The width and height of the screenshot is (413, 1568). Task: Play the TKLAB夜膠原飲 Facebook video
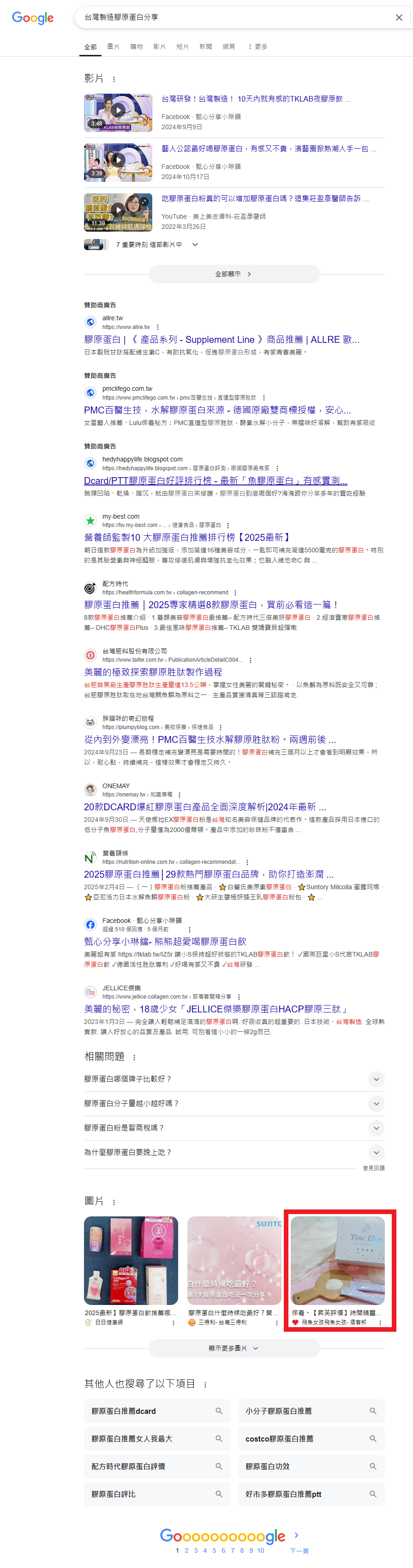click(x=118, y=113)
